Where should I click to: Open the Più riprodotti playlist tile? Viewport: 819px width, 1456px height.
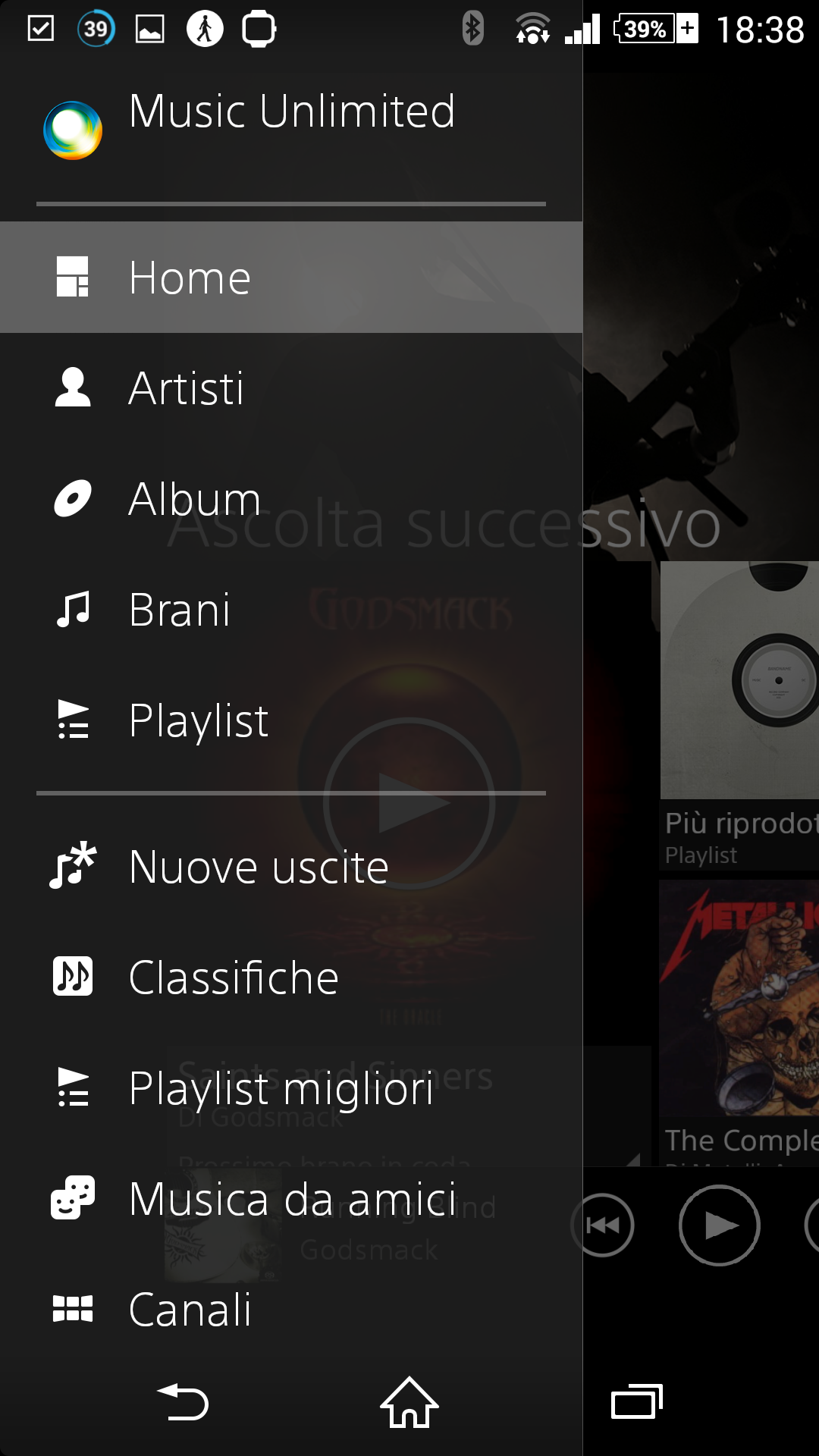coord(739,715)
